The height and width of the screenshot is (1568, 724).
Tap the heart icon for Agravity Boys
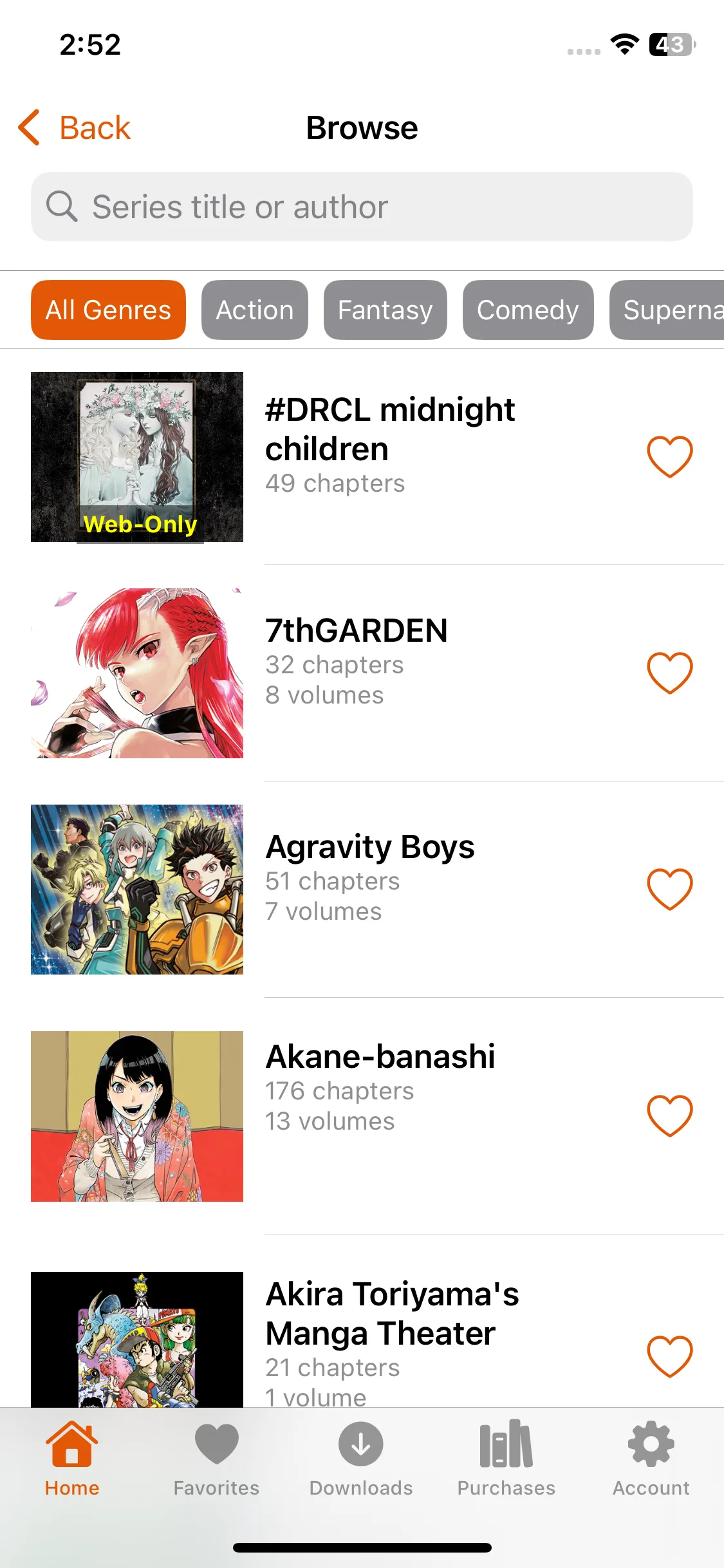[x=669, y=889]
